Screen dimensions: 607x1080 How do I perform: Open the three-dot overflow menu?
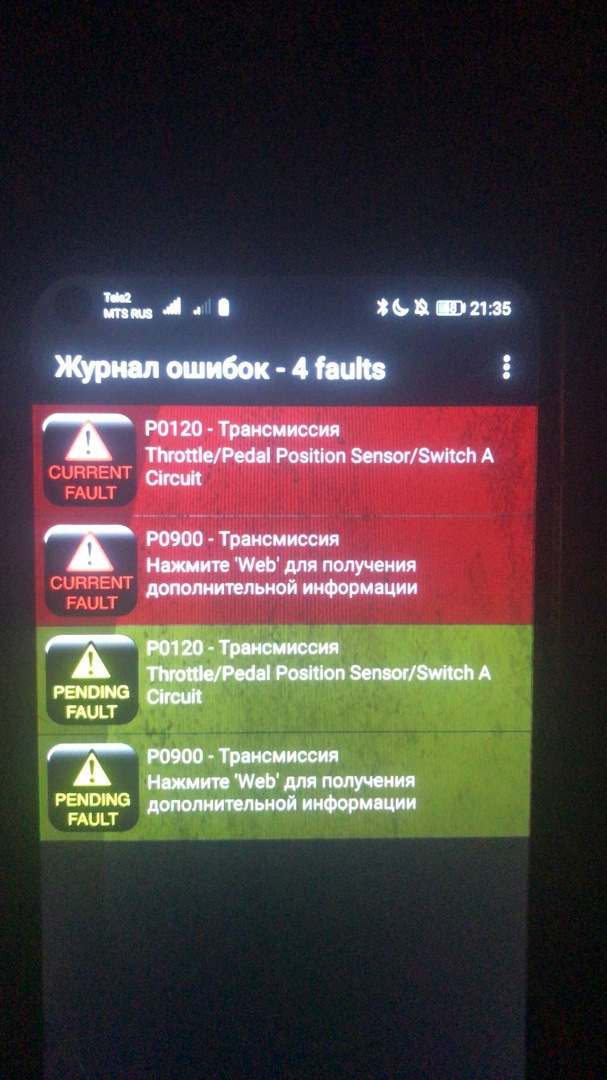pos(507,367)
